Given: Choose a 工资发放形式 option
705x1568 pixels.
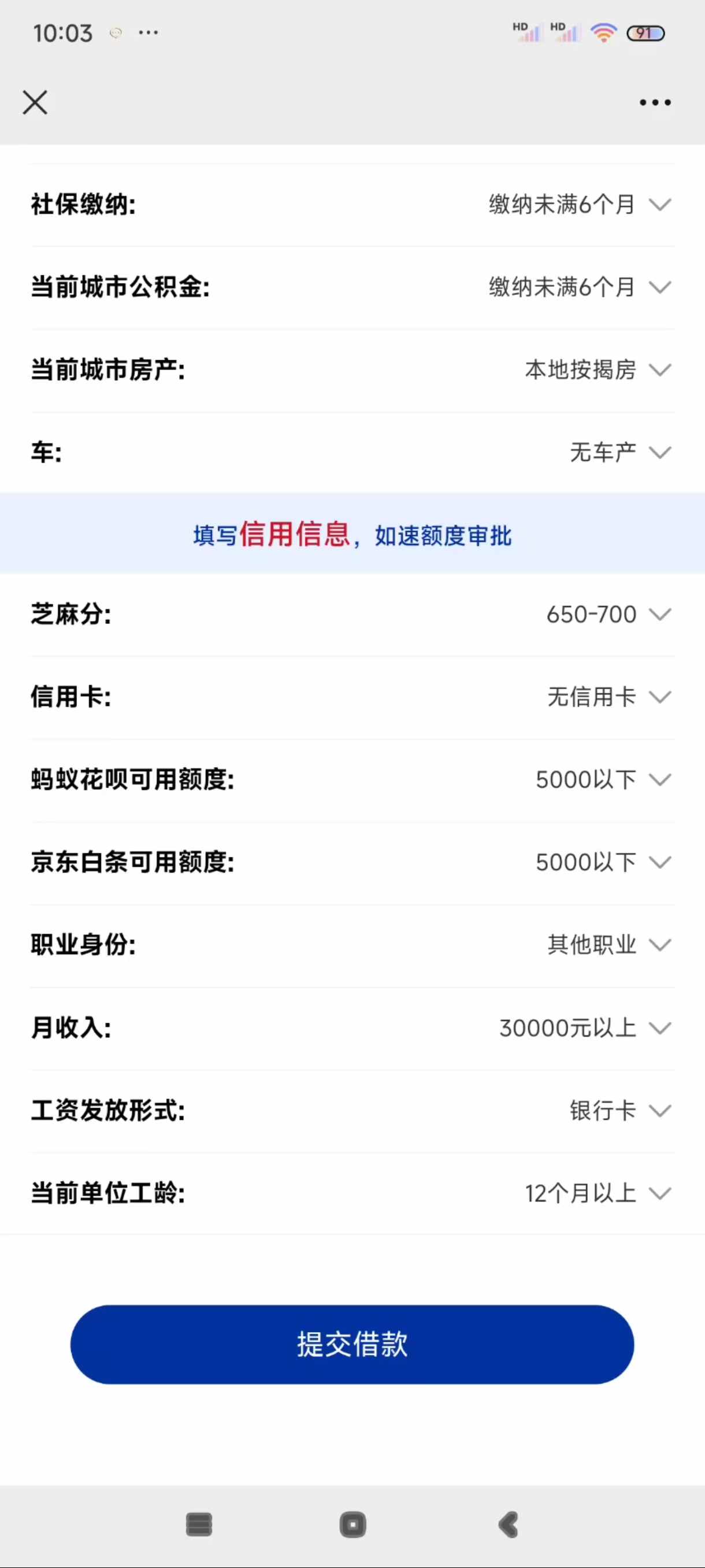Looking at the screenshot, I should pos(353,1111).
